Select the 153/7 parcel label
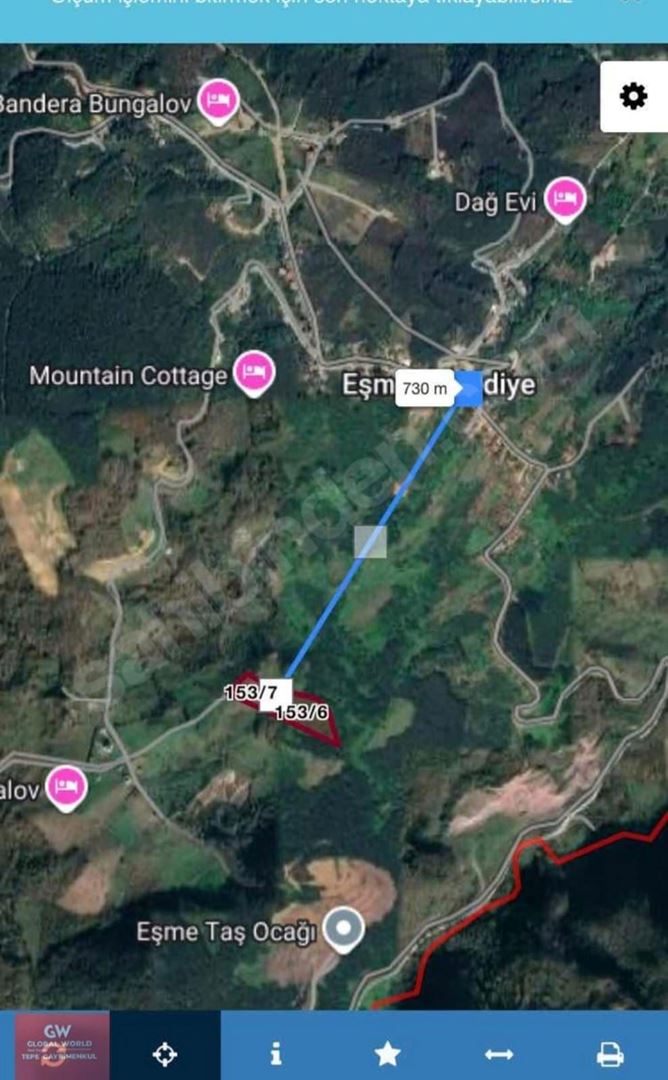 click(x=252, y=691)
